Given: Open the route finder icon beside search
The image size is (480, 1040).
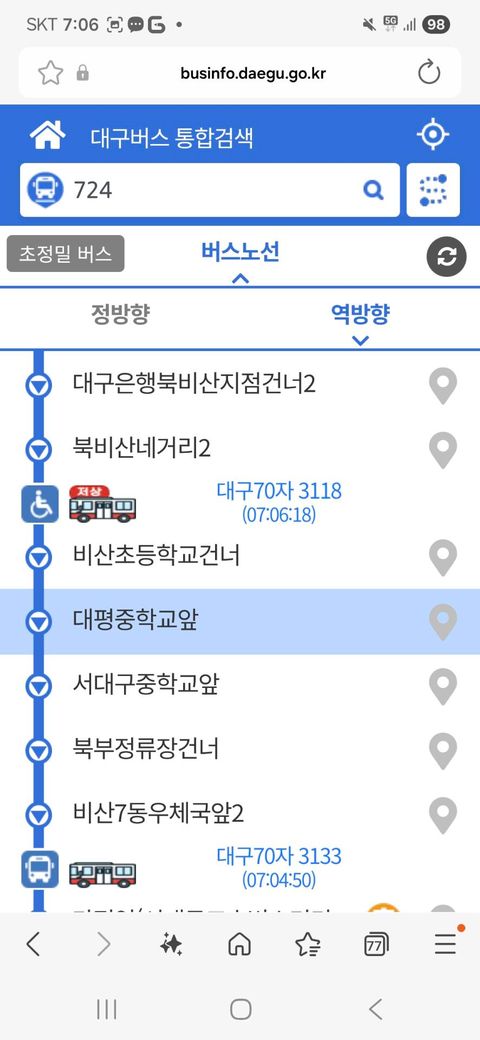Looking at the screenshot, I should (433, 190).
